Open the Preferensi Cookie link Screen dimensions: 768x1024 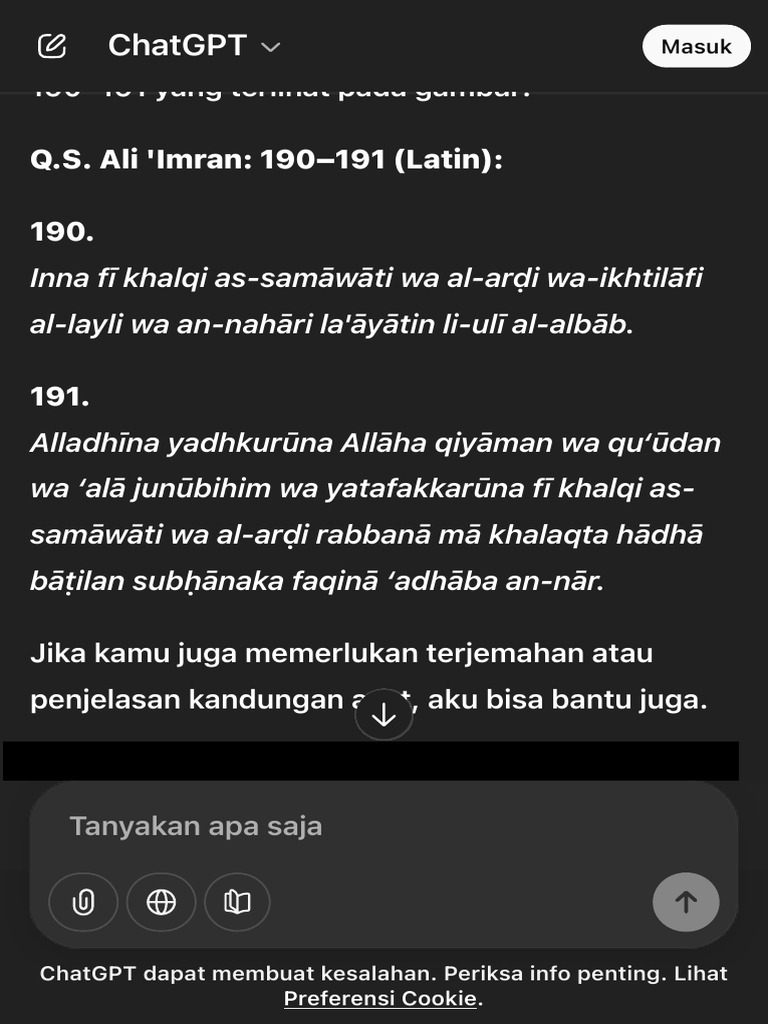pos(380,998)
